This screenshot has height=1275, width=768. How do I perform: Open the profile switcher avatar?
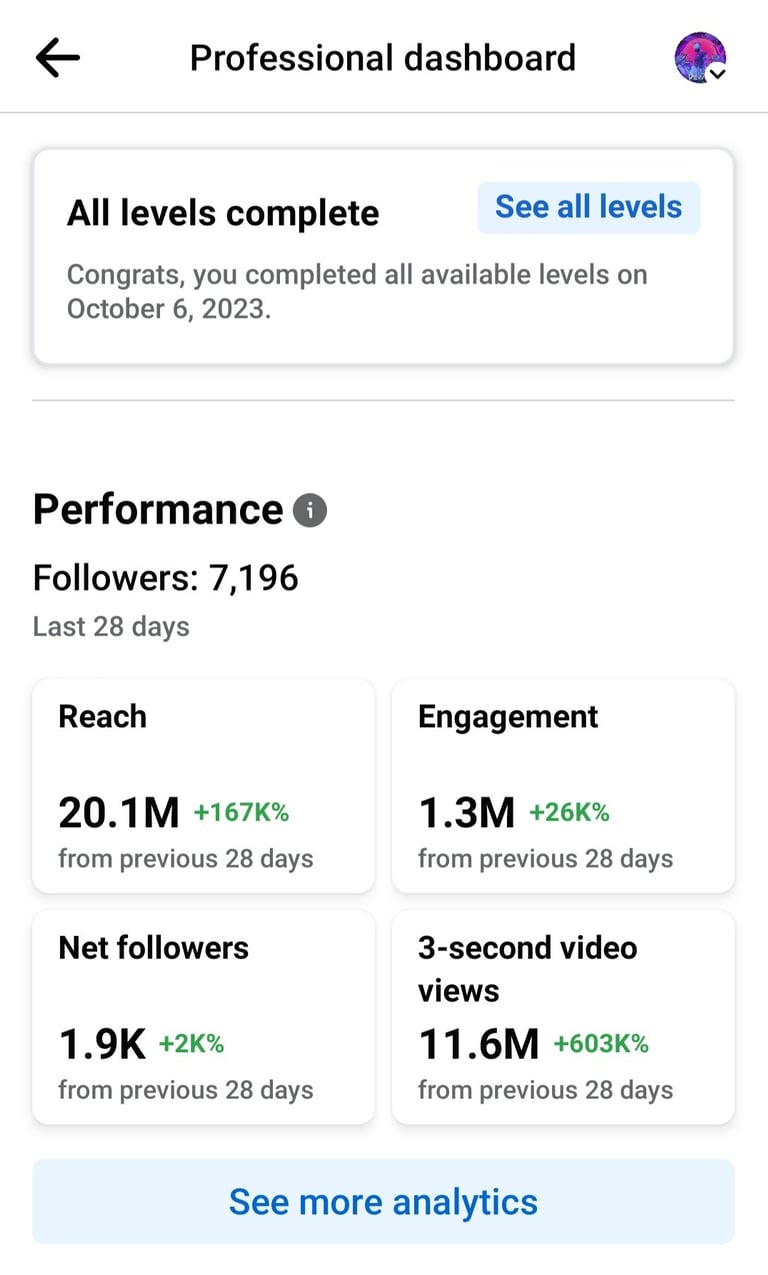[x=700, y=58]
